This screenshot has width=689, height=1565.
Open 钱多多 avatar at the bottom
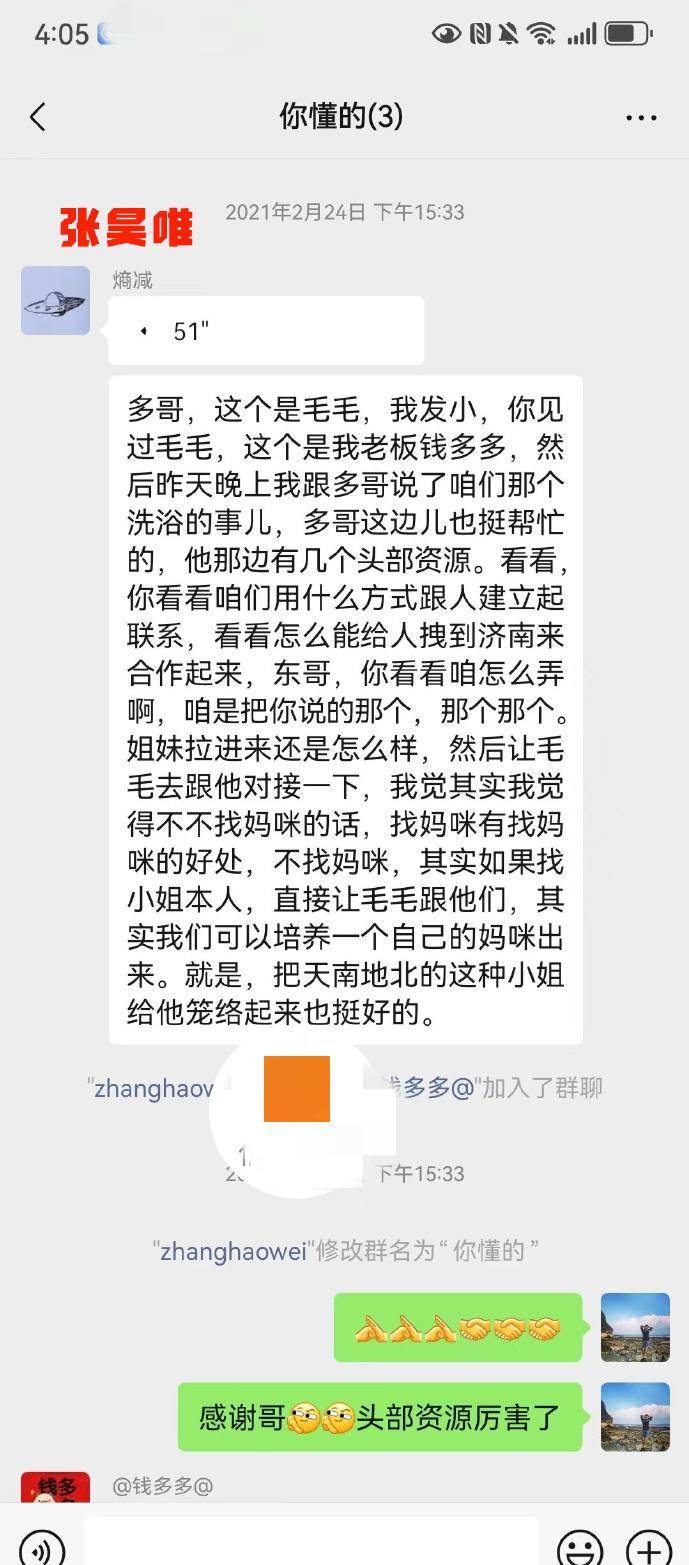(x=55, y=1487)
